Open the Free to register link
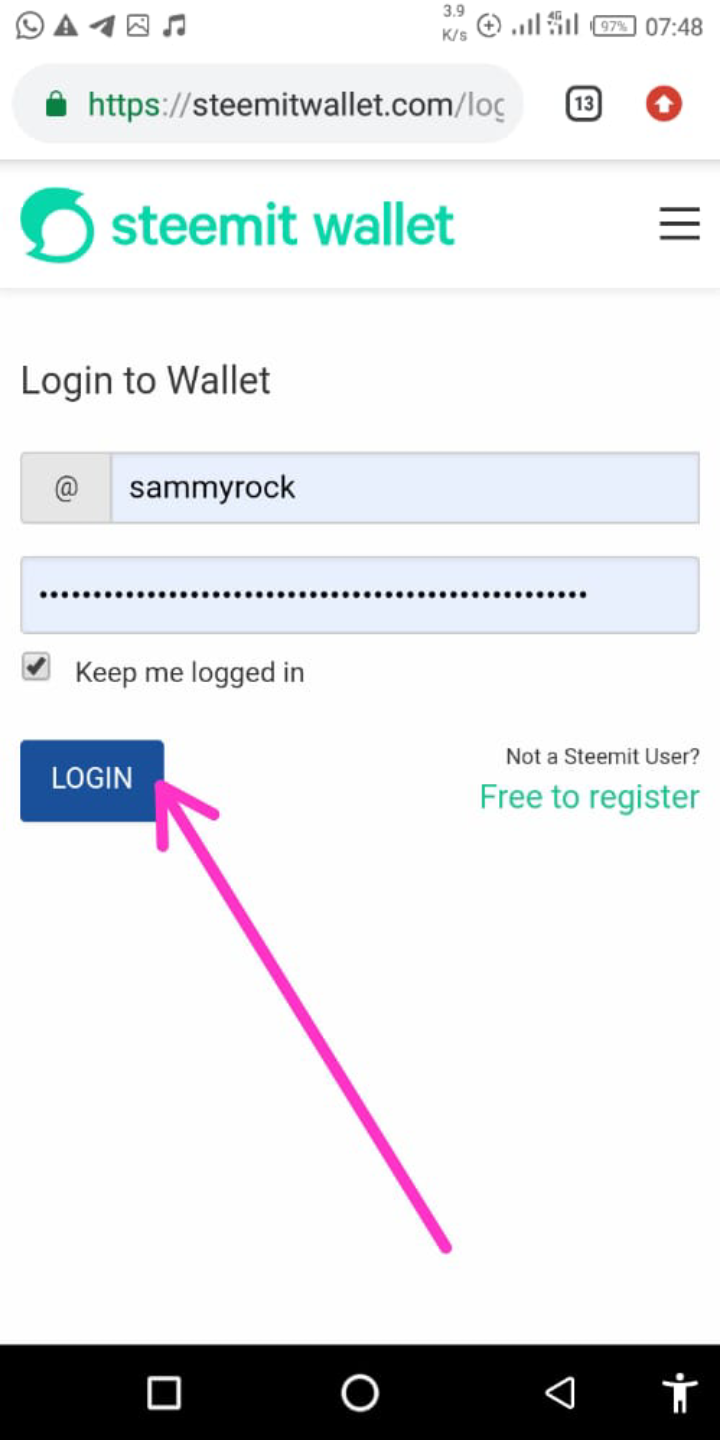Image resolution: width=720 pixels, height=1440 pixels. pyautogui.click(x=589, y=797)
